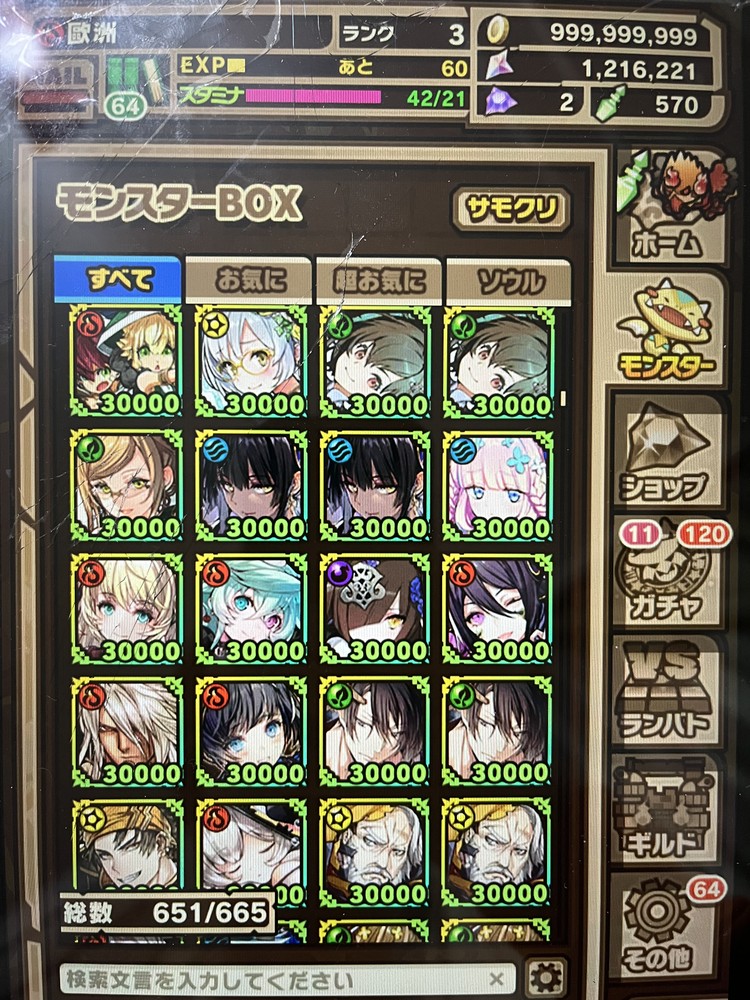Clear the search field with the X
The width and height of the screenshot is (750, 1000).
(x=497, y=978)
